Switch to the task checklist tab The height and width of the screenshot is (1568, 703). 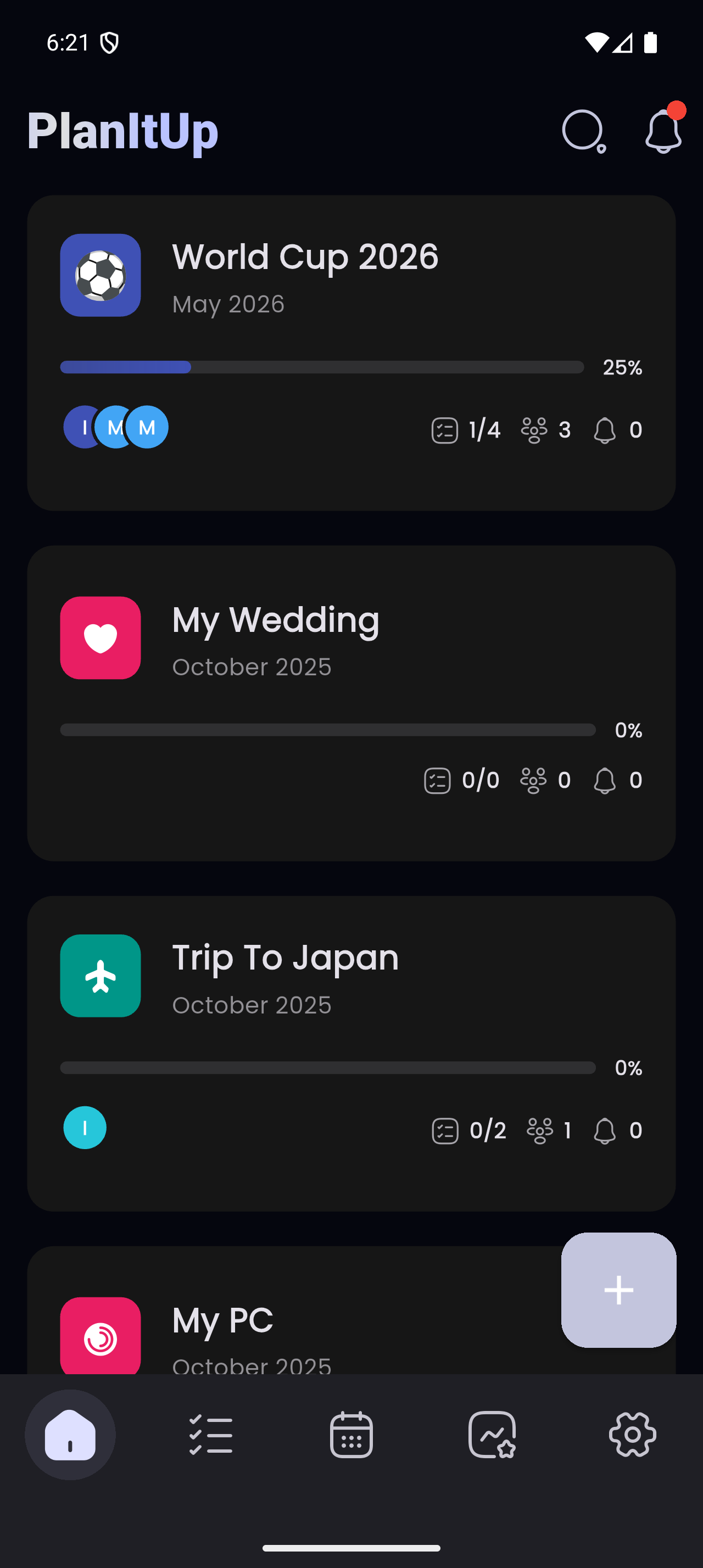tap(210, 1435)
